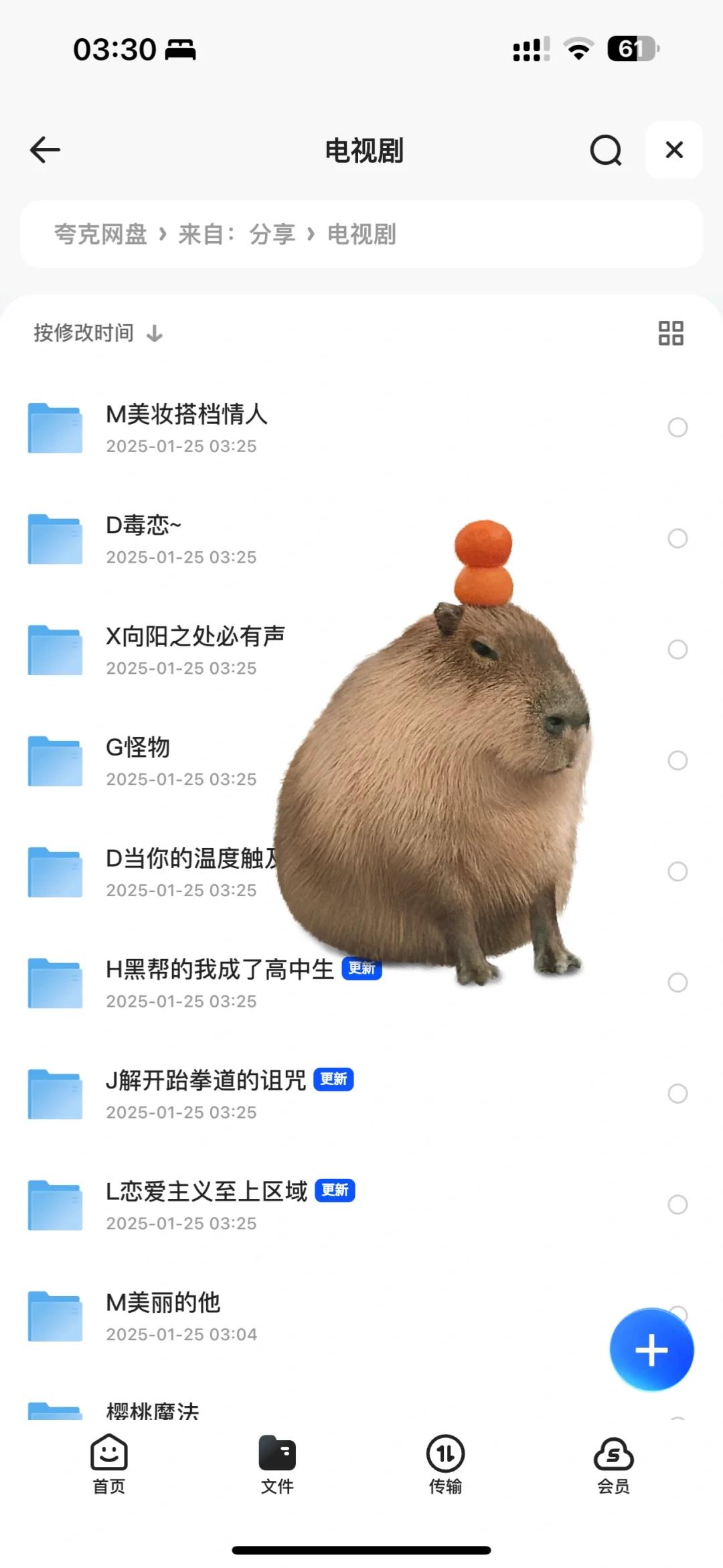Jump to 来自：分享 in breadcrumb
The image size is (723, 1568).
click(x=237, y=234)
